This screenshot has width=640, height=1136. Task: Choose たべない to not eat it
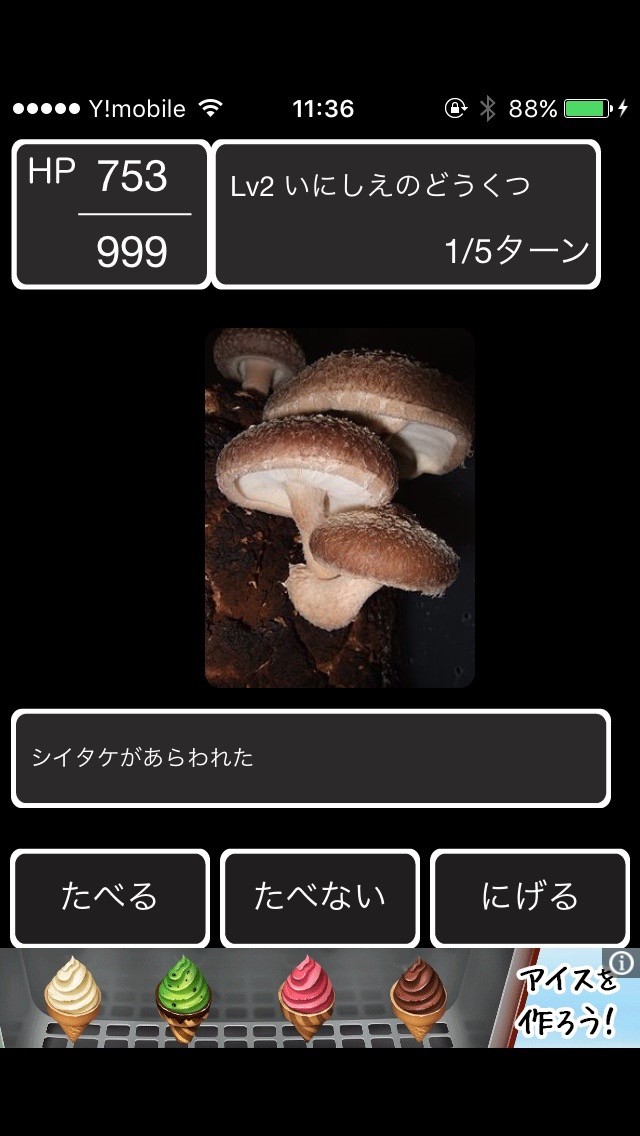click(319, 897)
